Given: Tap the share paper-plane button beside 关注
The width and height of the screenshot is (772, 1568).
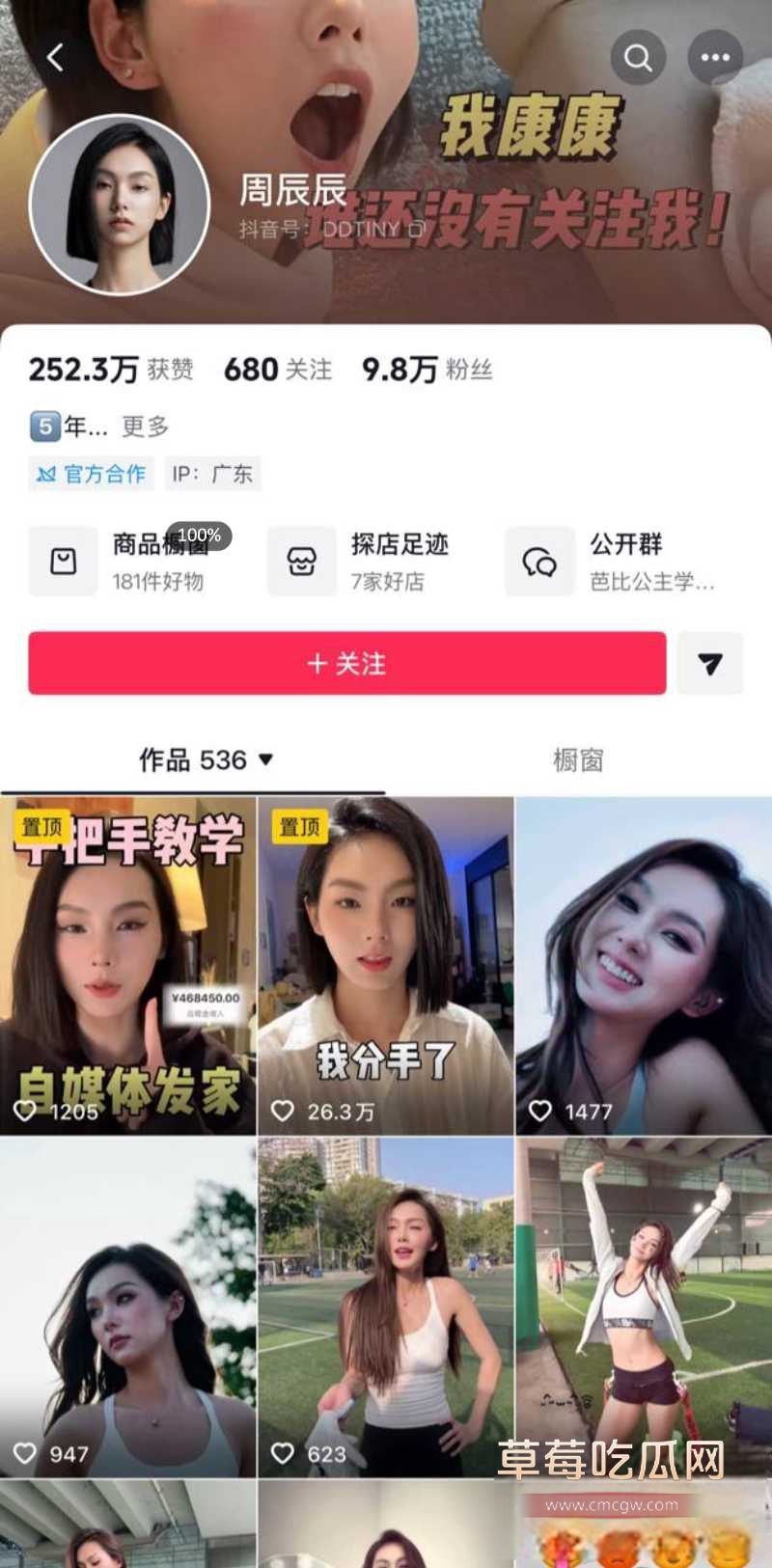Looking at the screenshot, I should coord(710,663).
